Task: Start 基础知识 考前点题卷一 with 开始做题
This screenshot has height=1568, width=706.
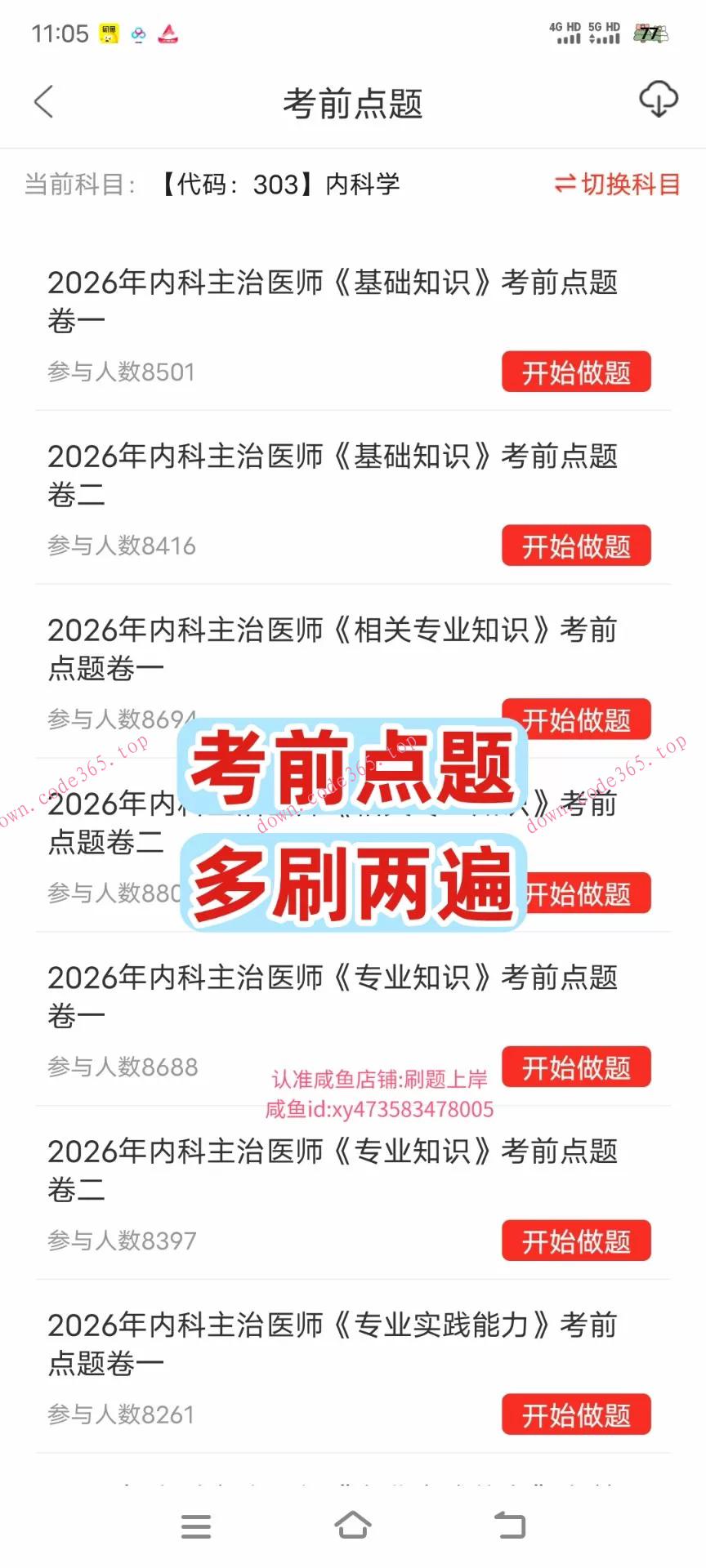Action: point(576,372)
